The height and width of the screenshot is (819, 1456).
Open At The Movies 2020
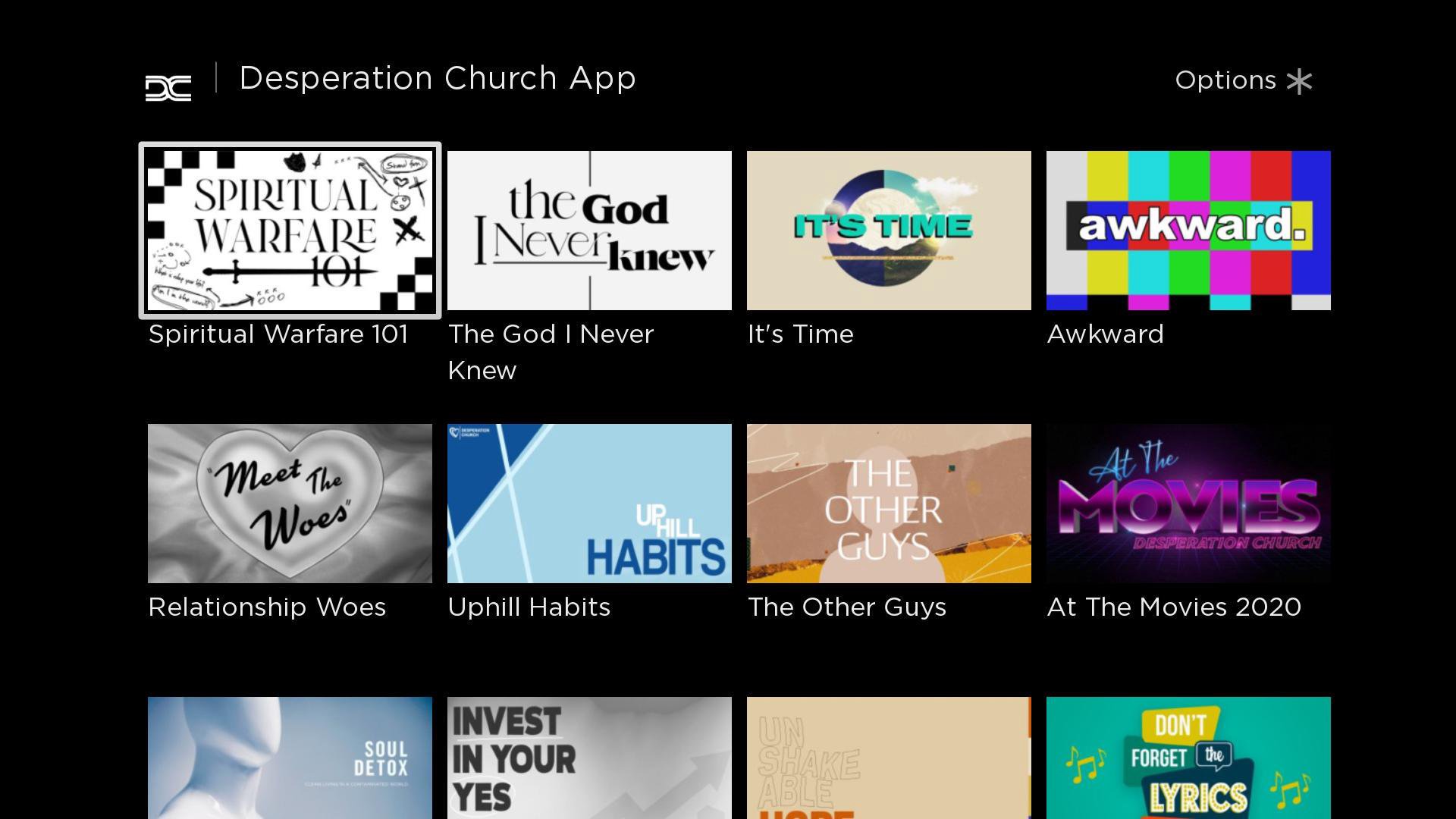coord(1188,504)
